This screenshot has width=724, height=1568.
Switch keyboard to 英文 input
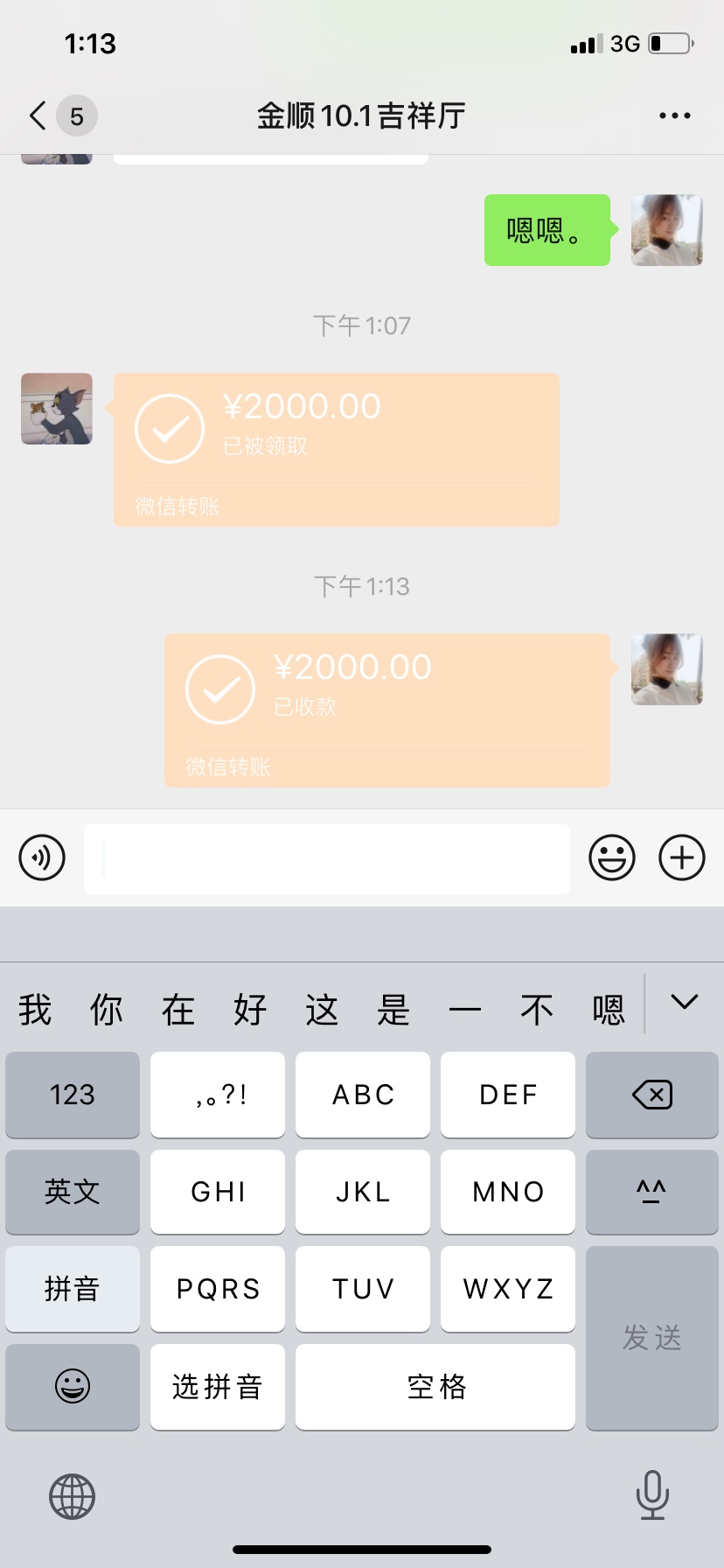tap(73, 1192)
